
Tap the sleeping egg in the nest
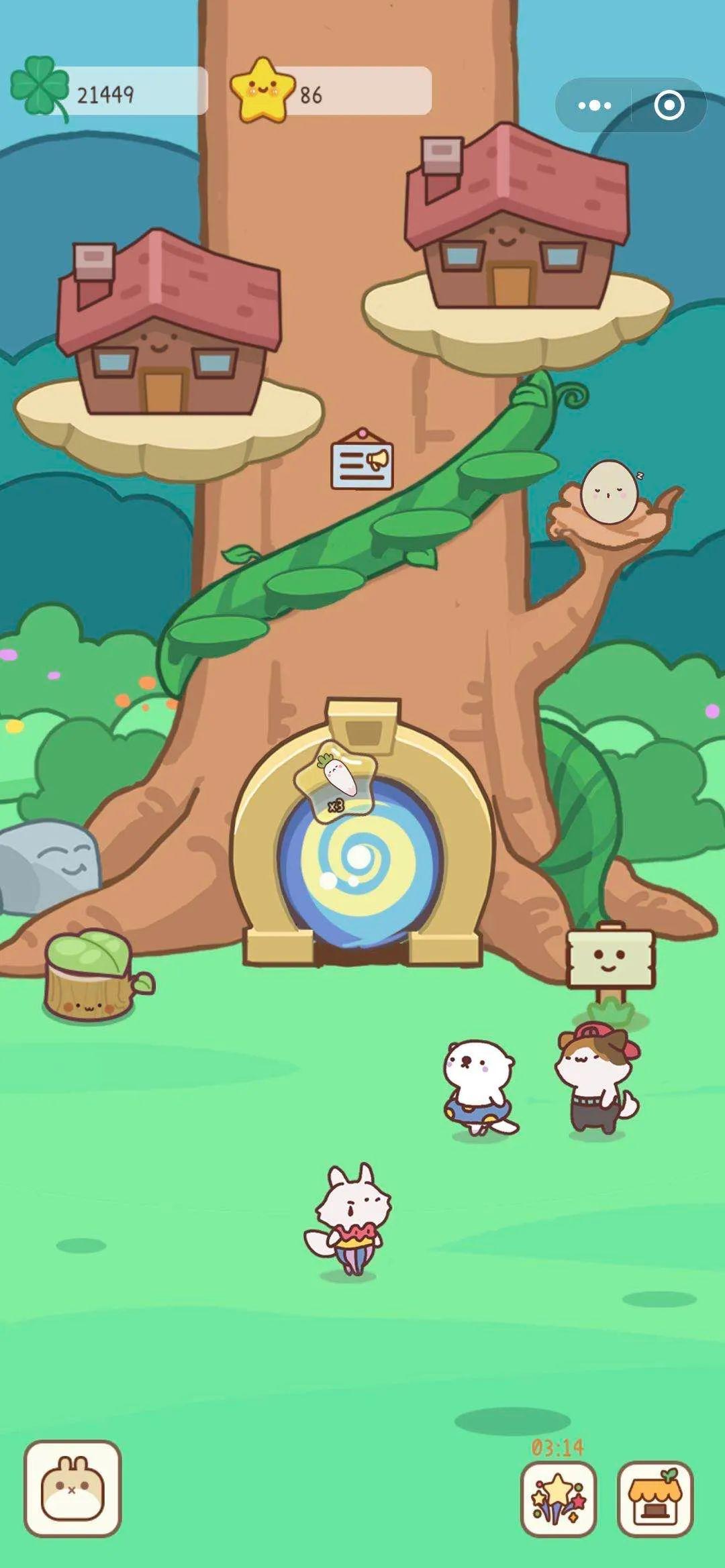[x=610, y=490]
